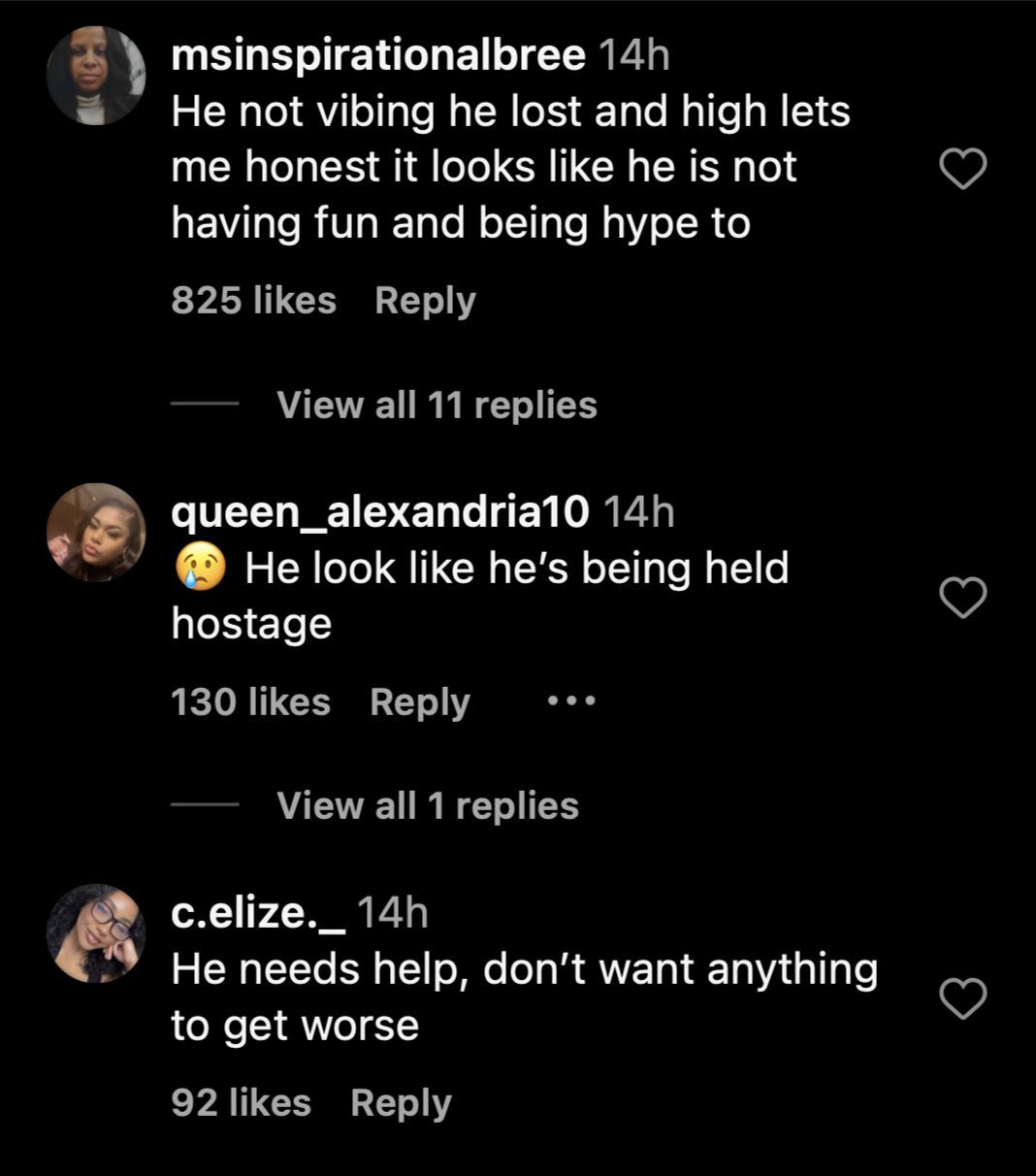Show who liked the 825 likes comment
1036x1176 pixels.
[x=253, y=301]
